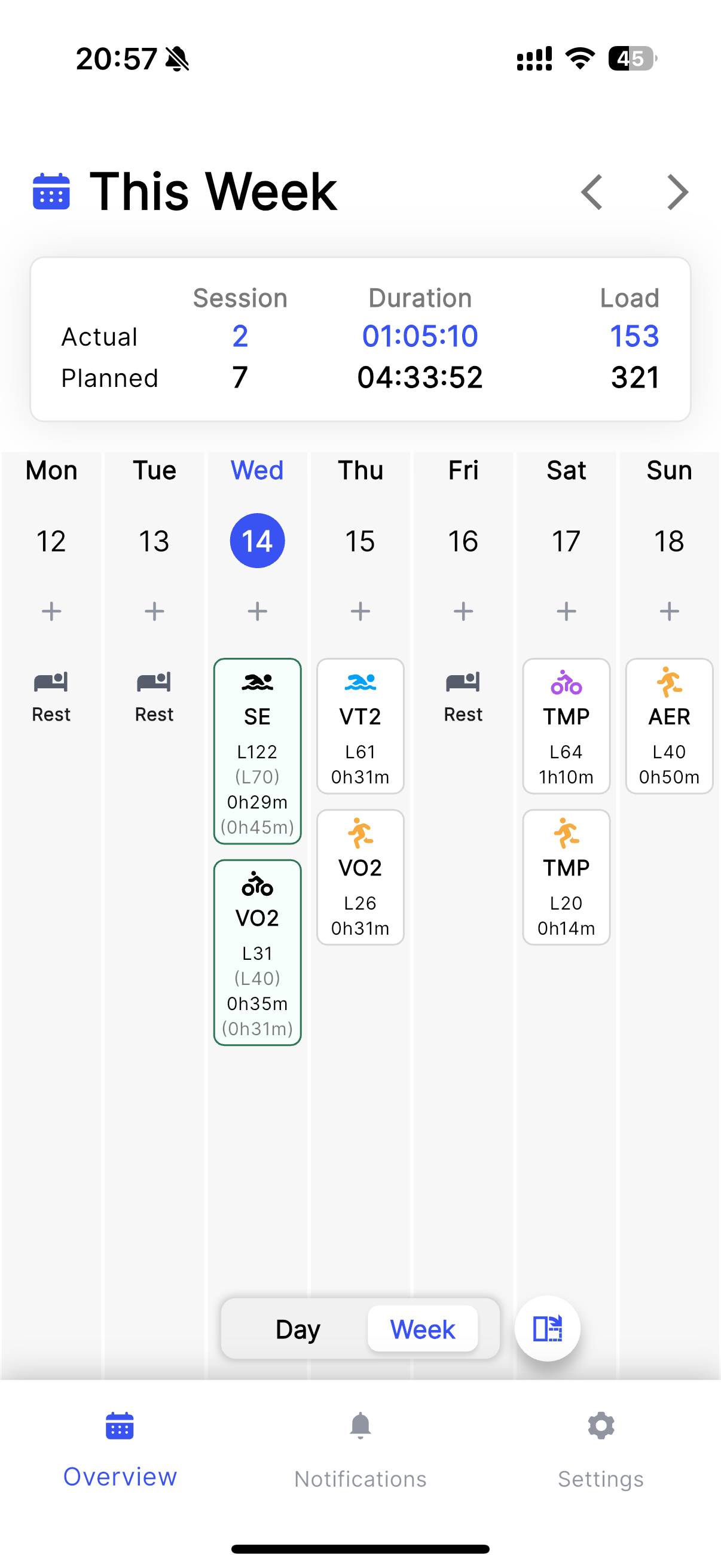721x1568 pixels.
Task: Open Saturday's TMP run session 0h14m
Action: (566, 877)
